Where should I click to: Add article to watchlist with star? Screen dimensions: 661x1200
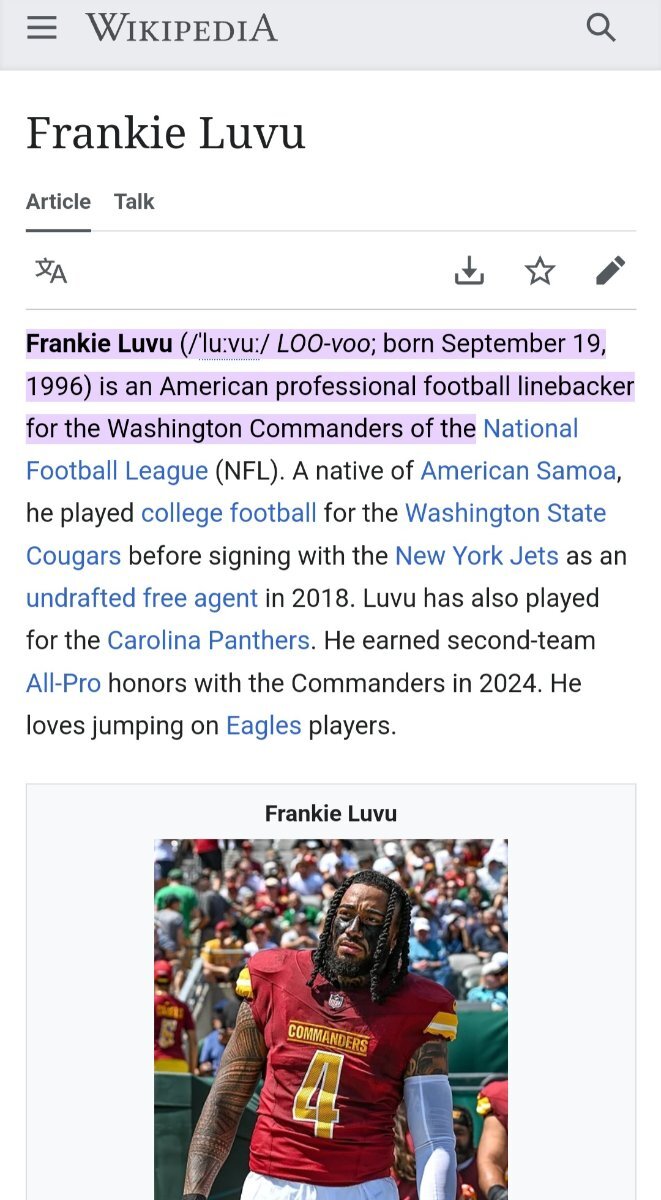click(540, 270)
